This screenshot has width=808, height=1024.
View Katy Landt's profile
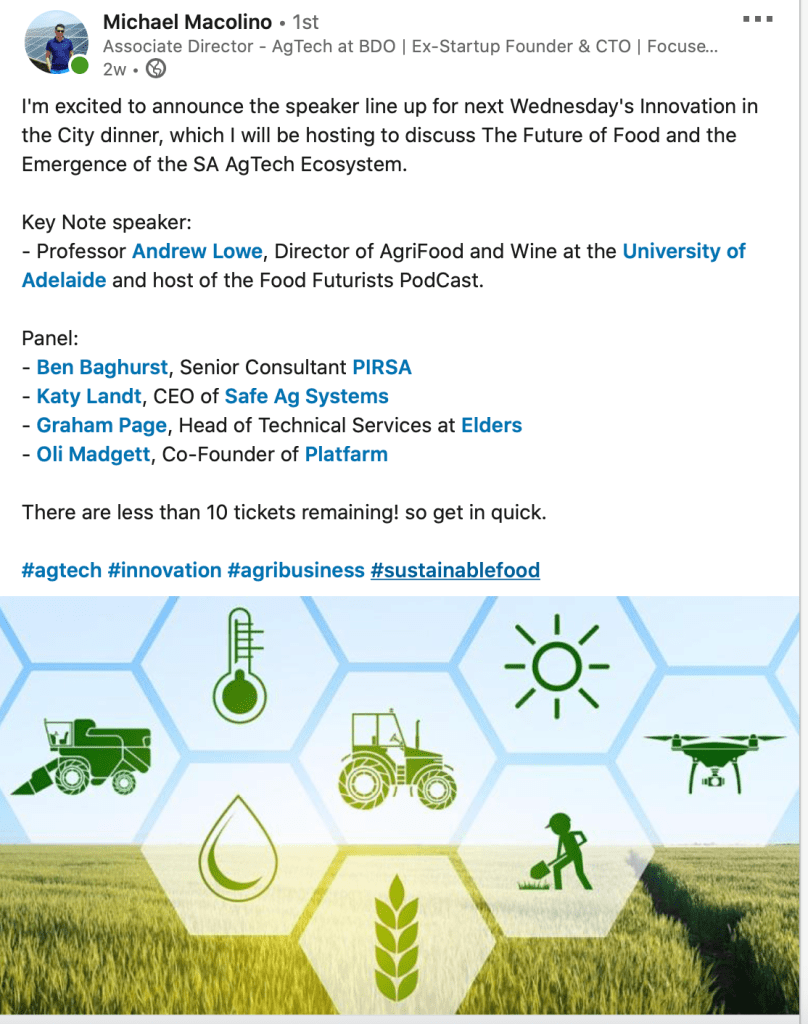[89, 396]
